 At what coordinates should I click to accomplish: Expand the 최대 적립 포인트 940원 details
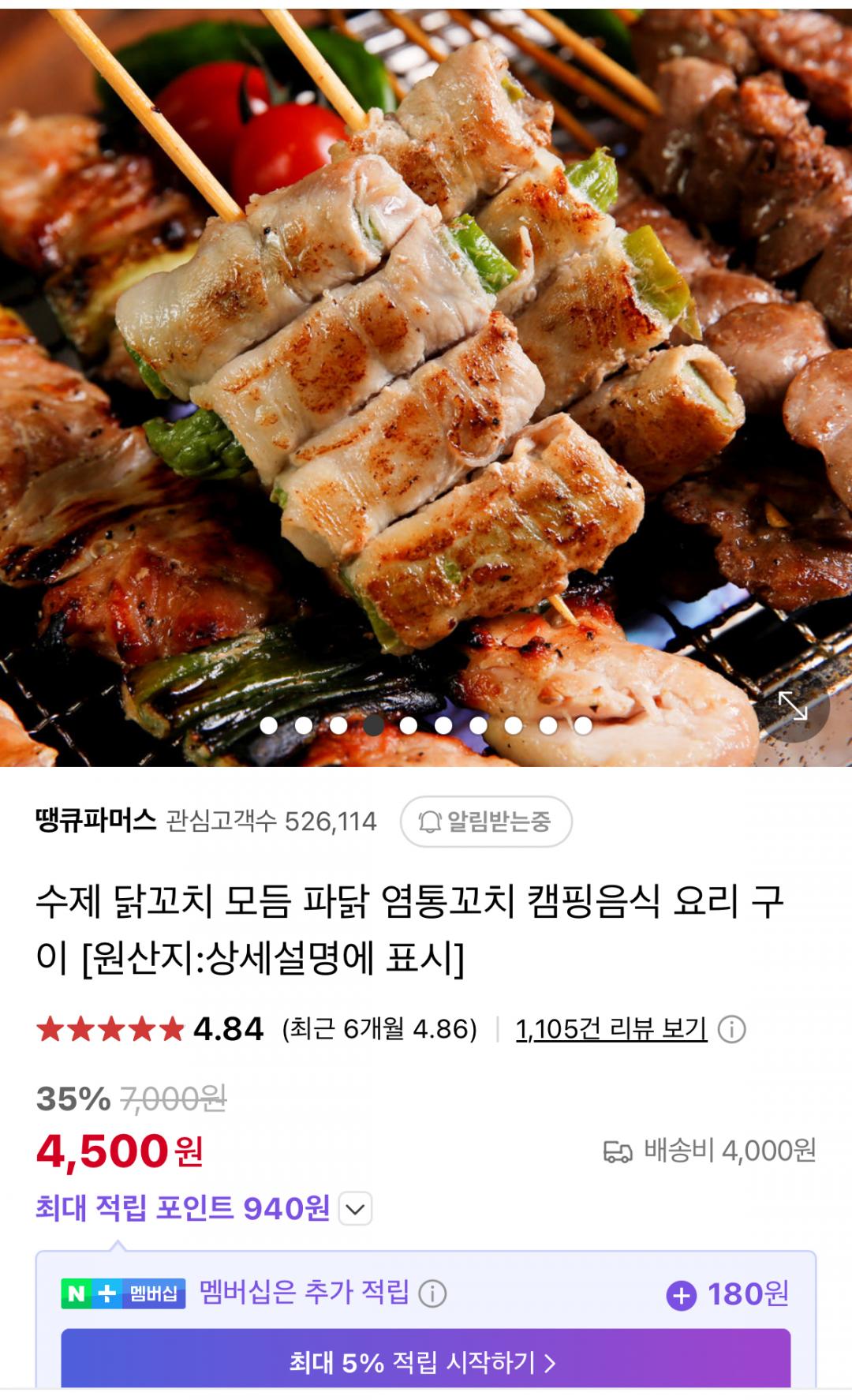coord(355,1209)
